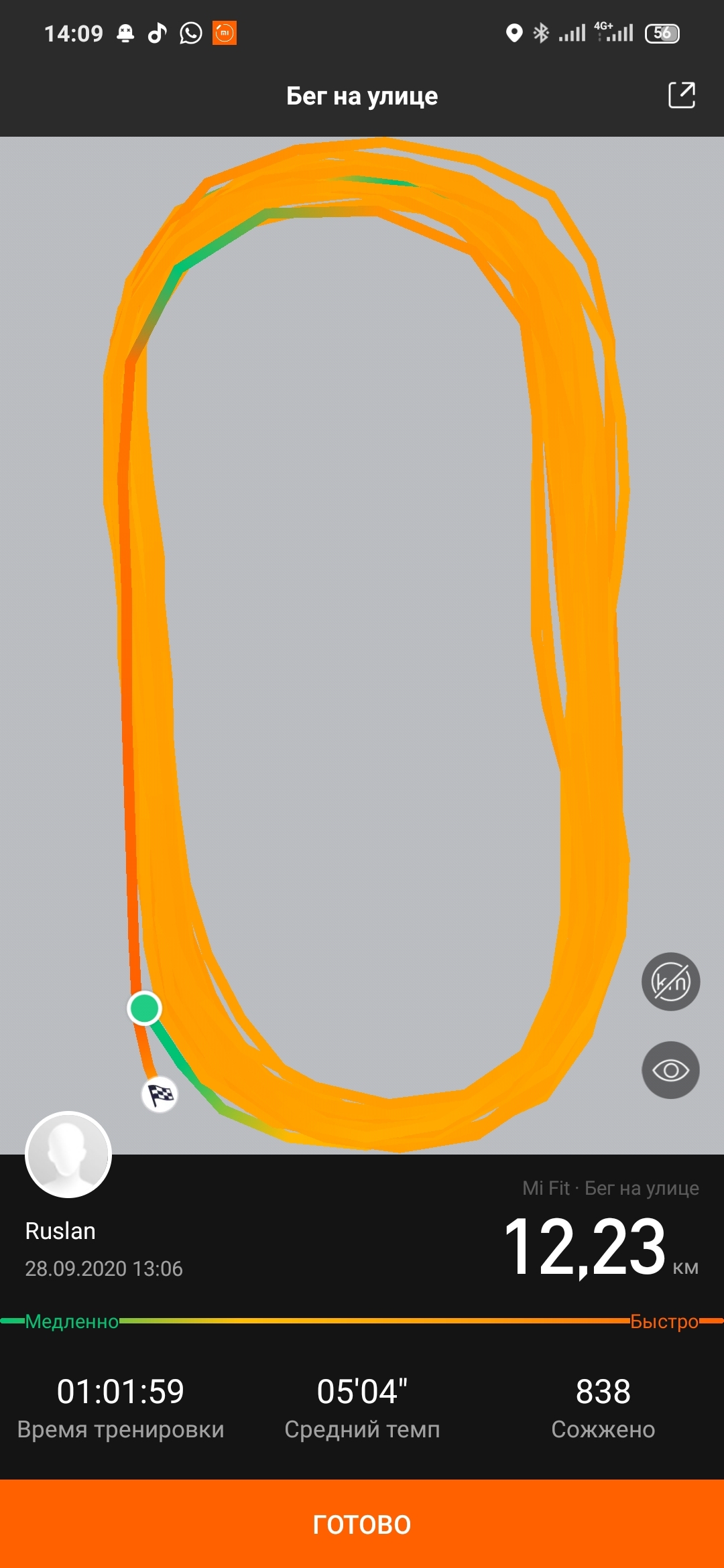Hide the map with the eye icon

670,1070
